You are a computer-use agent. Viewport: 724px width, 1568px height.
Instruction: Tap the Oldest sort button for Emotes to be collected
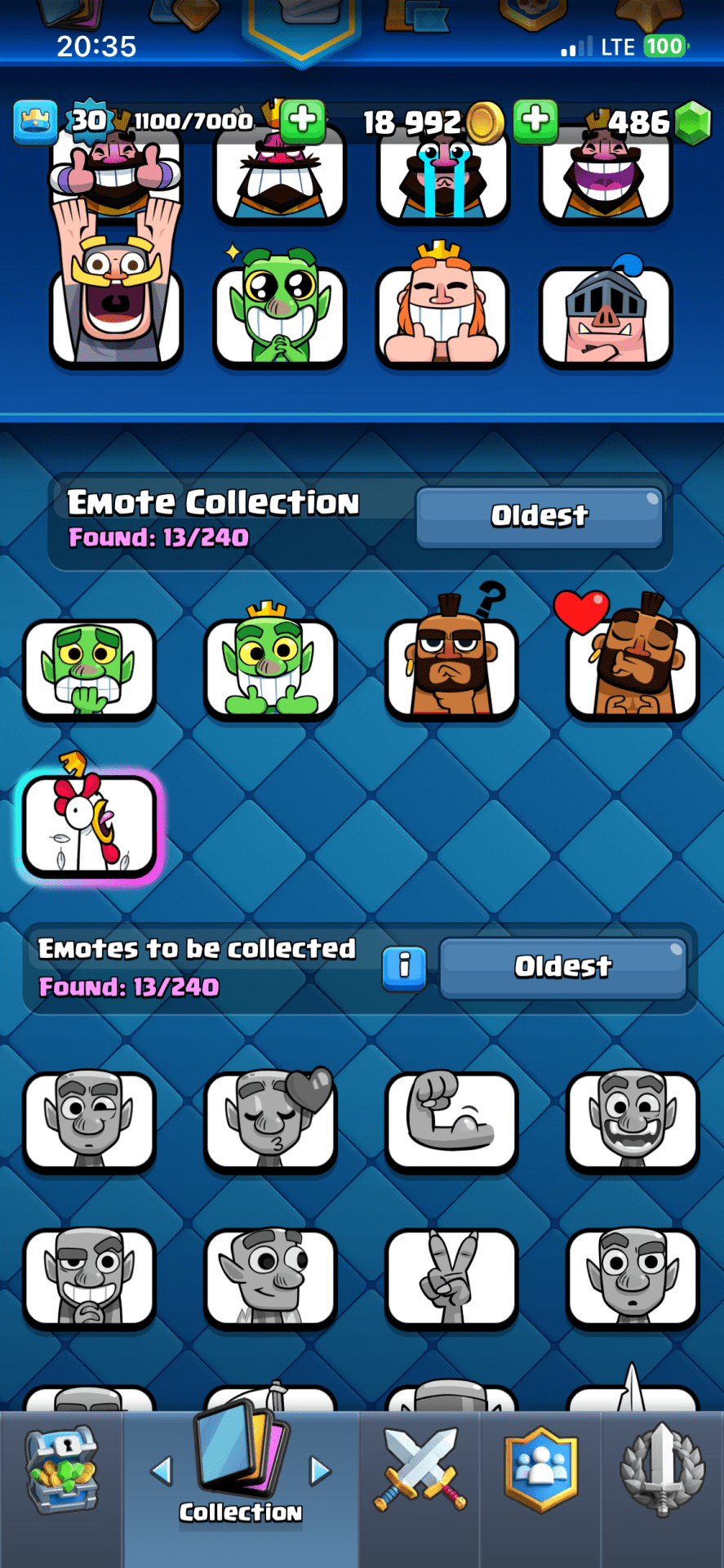(562, 967)
